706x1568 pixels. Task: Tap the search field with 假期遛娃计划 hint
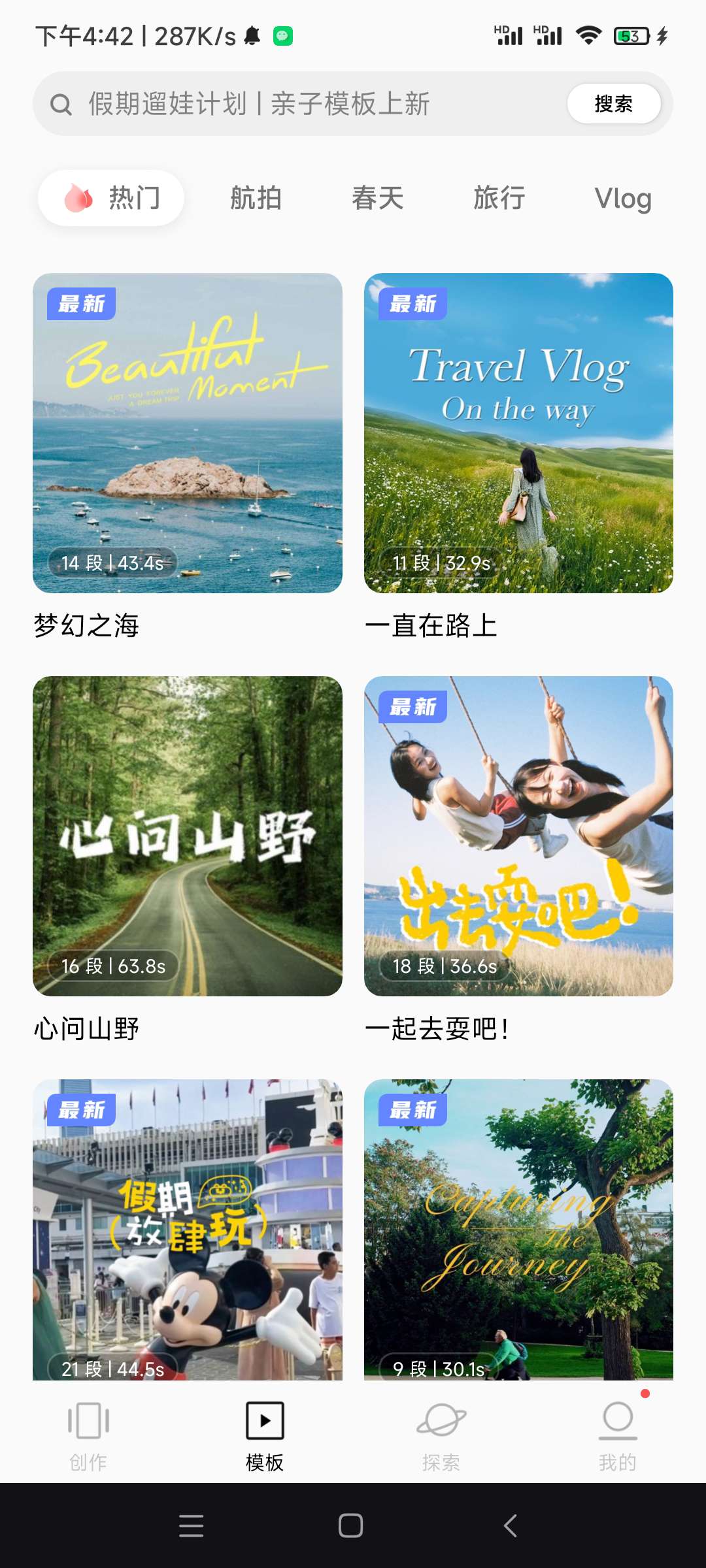[294, 104]
